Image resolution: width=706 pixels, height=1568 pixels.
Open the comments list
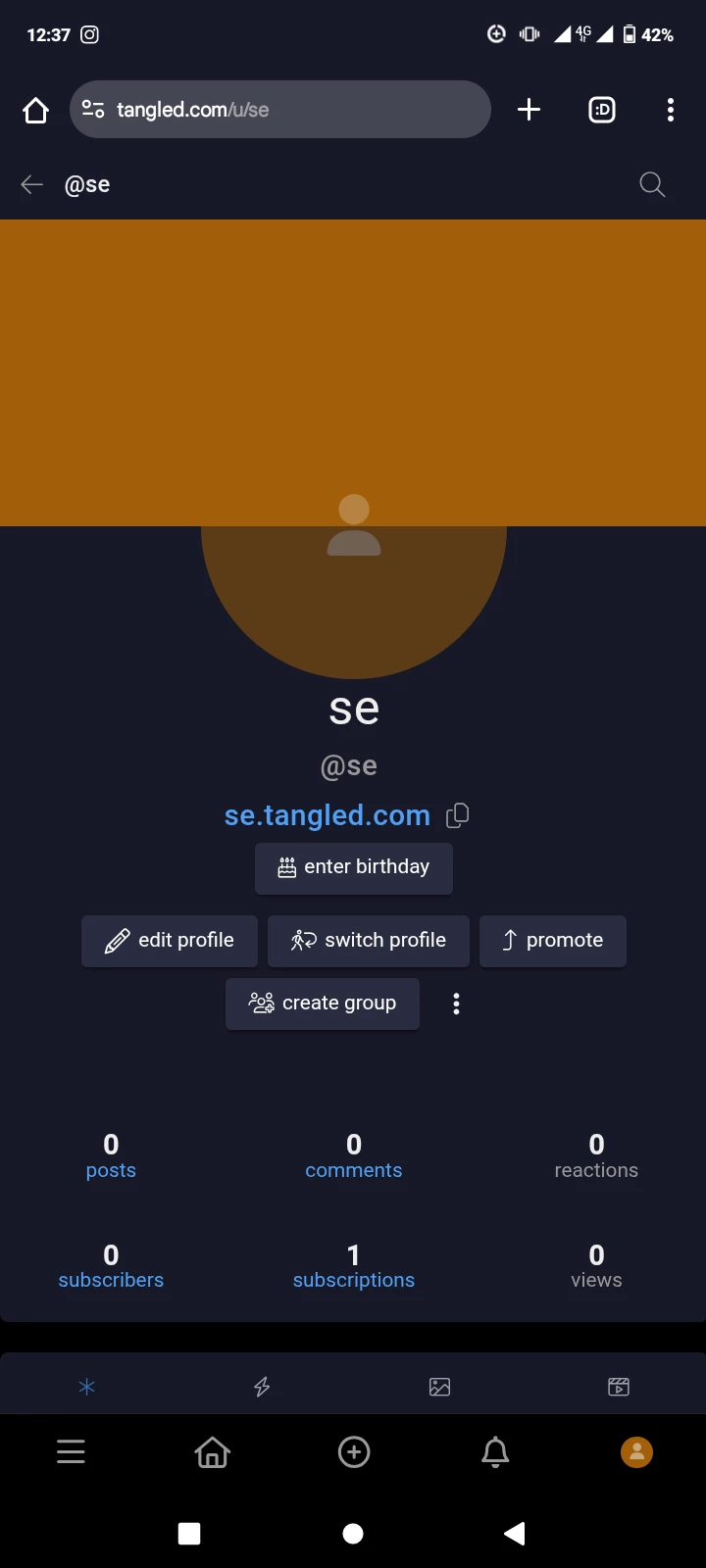tap(354, 1157)
